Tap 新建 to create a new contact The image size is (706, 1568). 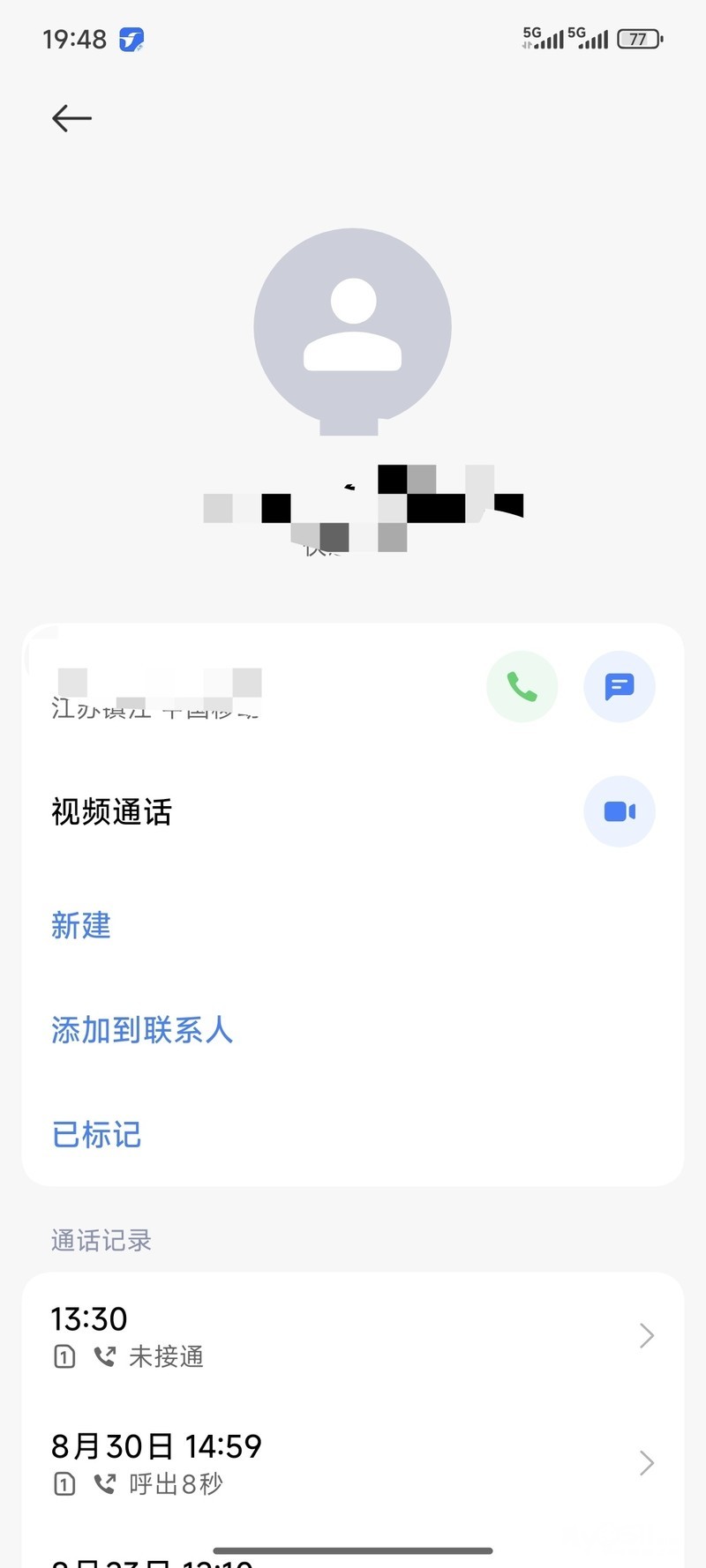pos(81,926)
